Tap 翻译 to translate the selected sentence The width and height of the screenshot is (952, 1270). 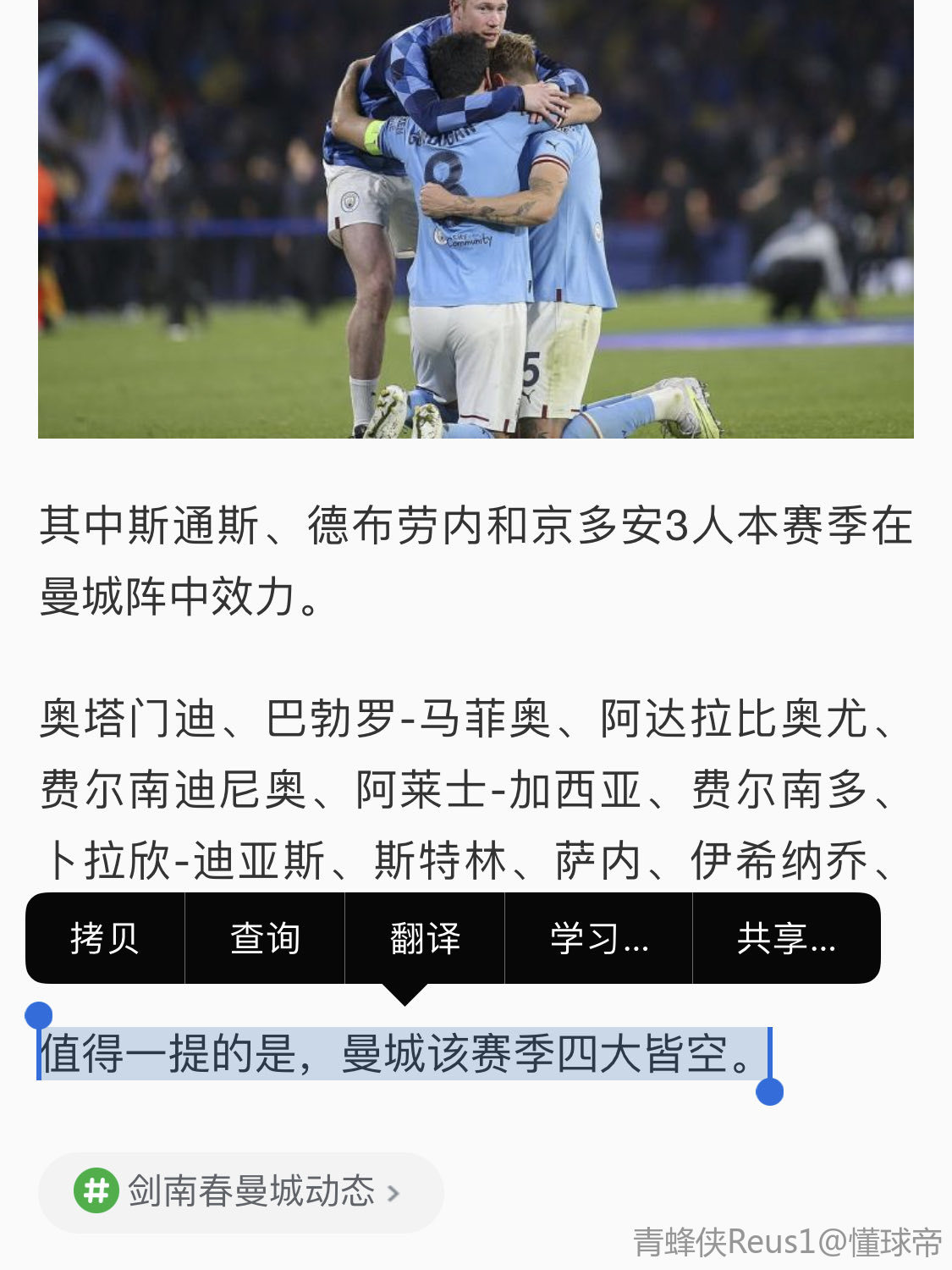(424, 938)
